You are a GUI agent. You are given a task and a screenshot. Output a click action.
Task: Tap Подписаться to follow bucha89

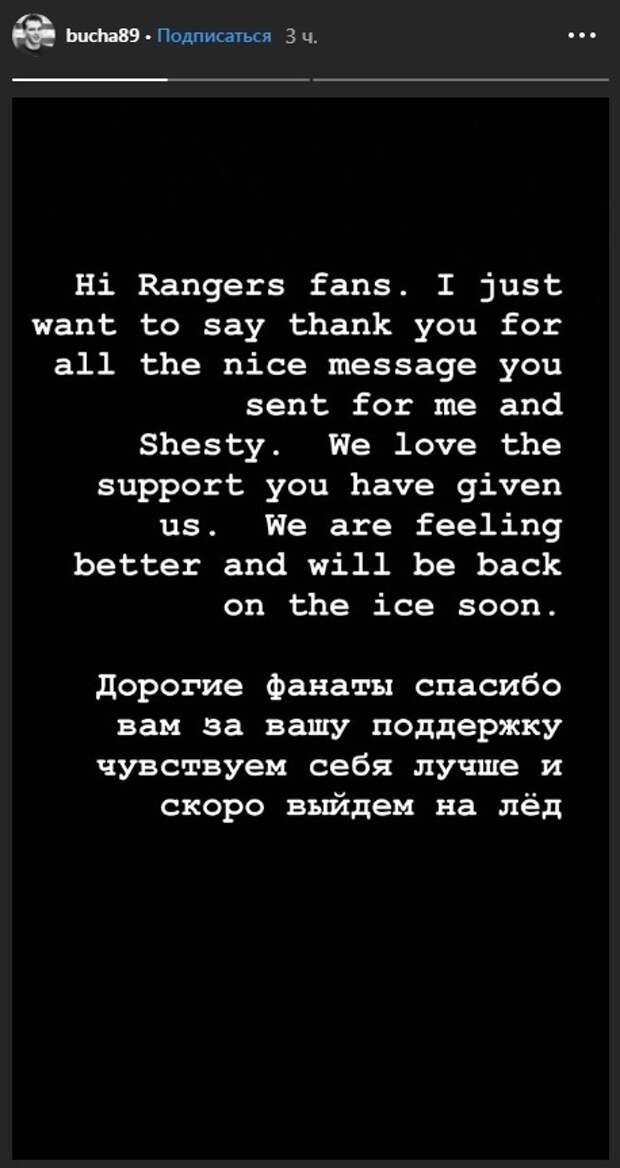click(215, 36)
